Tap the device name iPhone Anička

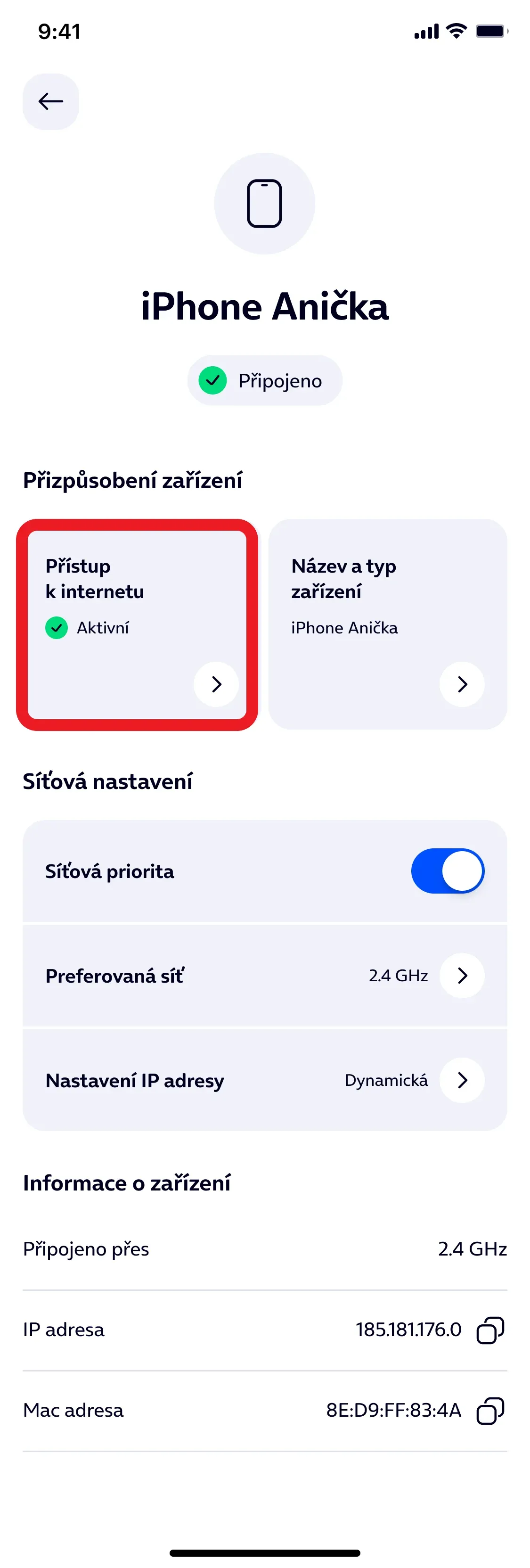(265, 306)
